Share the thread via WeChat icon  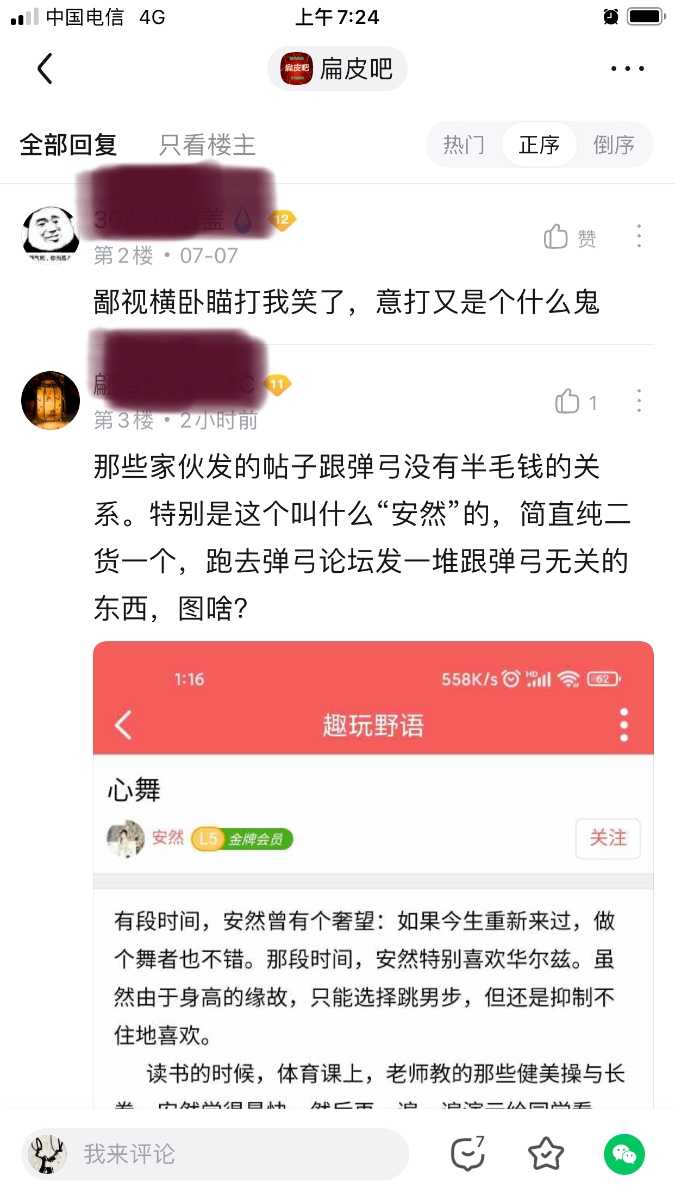[x=624, y=1154]
